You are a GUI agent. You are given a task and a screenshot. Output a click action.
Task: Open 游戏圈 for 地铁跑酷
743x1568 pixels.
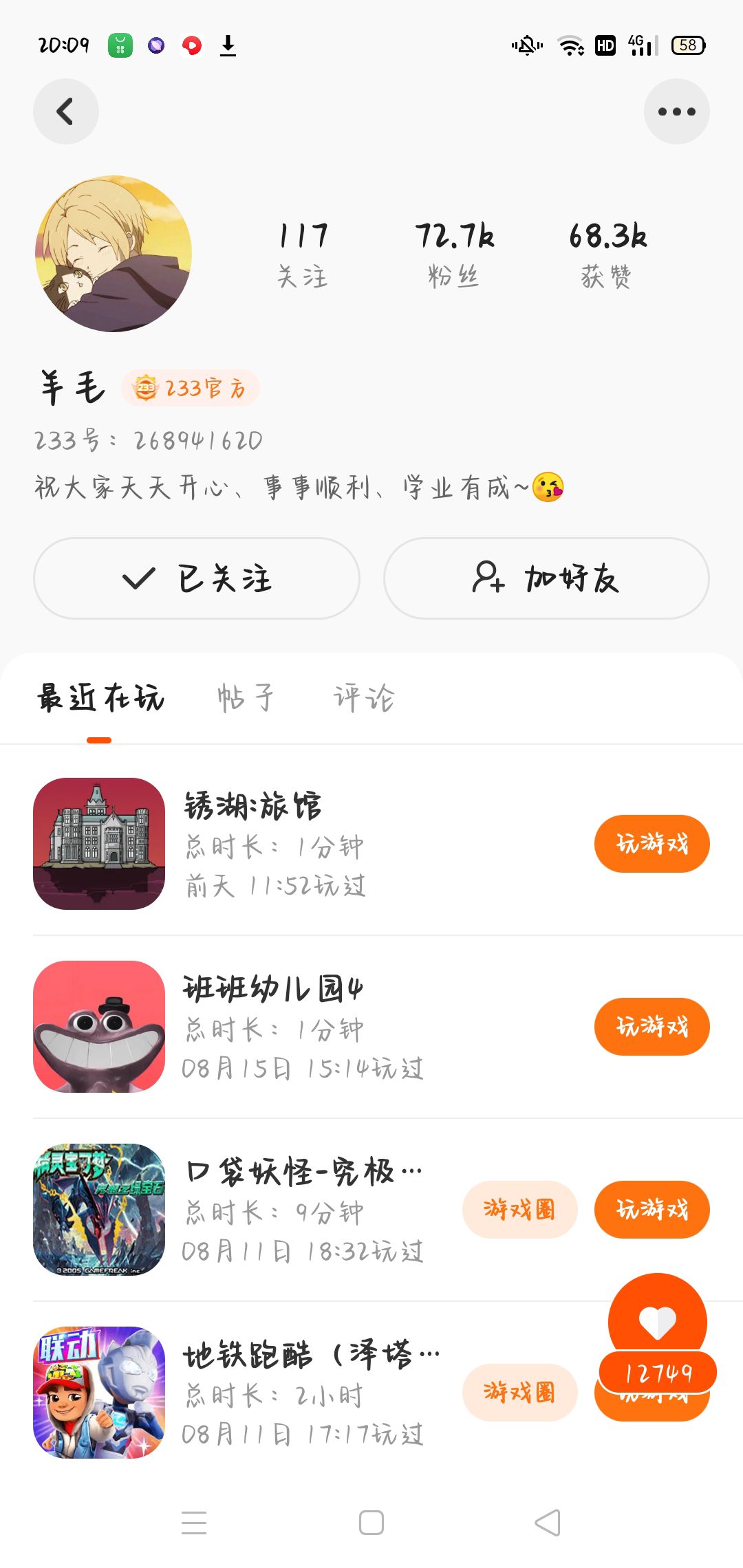pyautogui.click(x=519, y=1393)
